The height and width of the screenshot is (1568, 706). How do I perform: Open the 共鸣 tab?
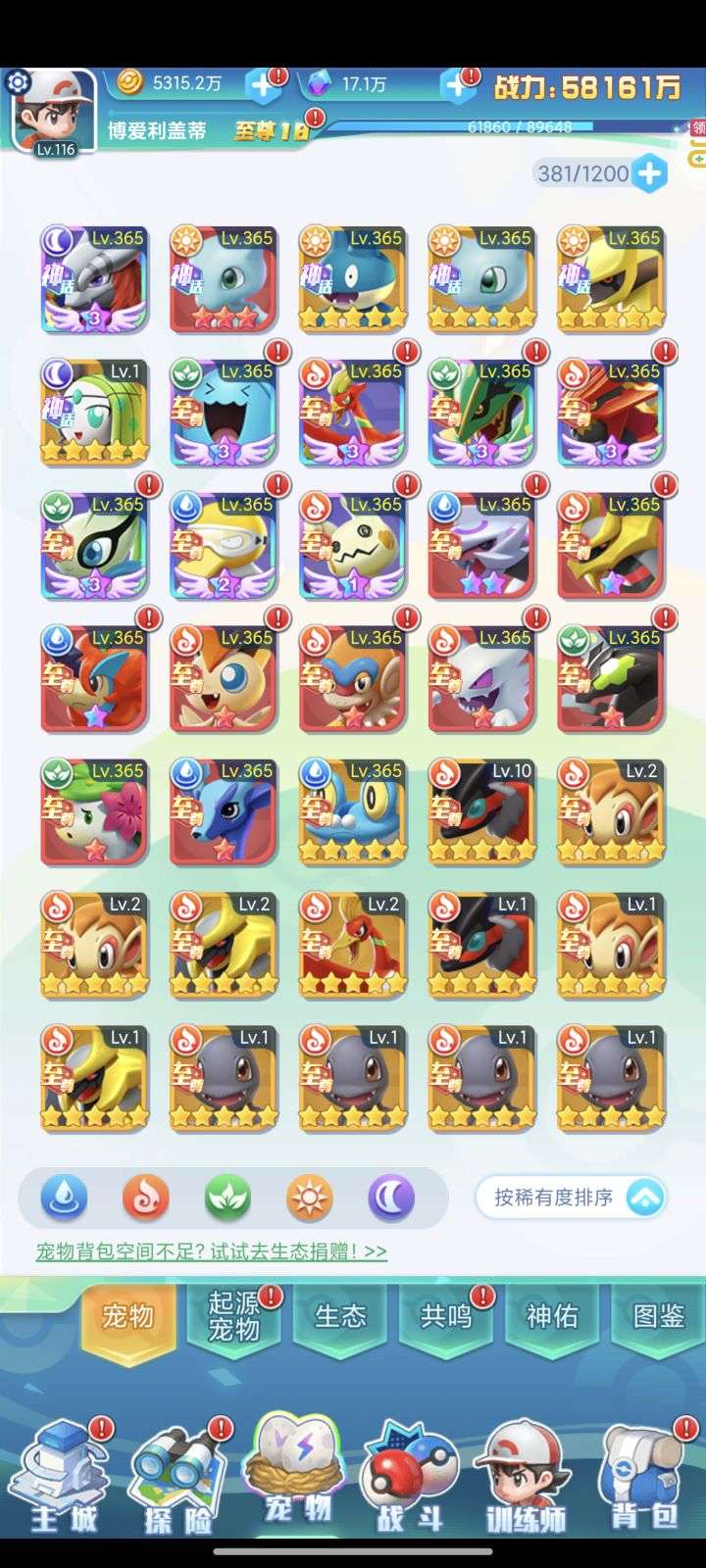(x=446, y=1316)
